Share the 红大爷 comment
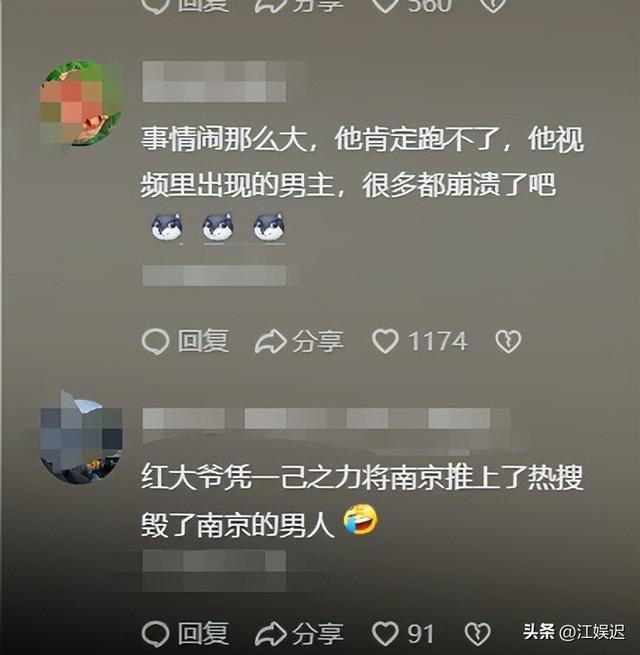The width and height of the screenshot is (640, 655). (299, 633)
